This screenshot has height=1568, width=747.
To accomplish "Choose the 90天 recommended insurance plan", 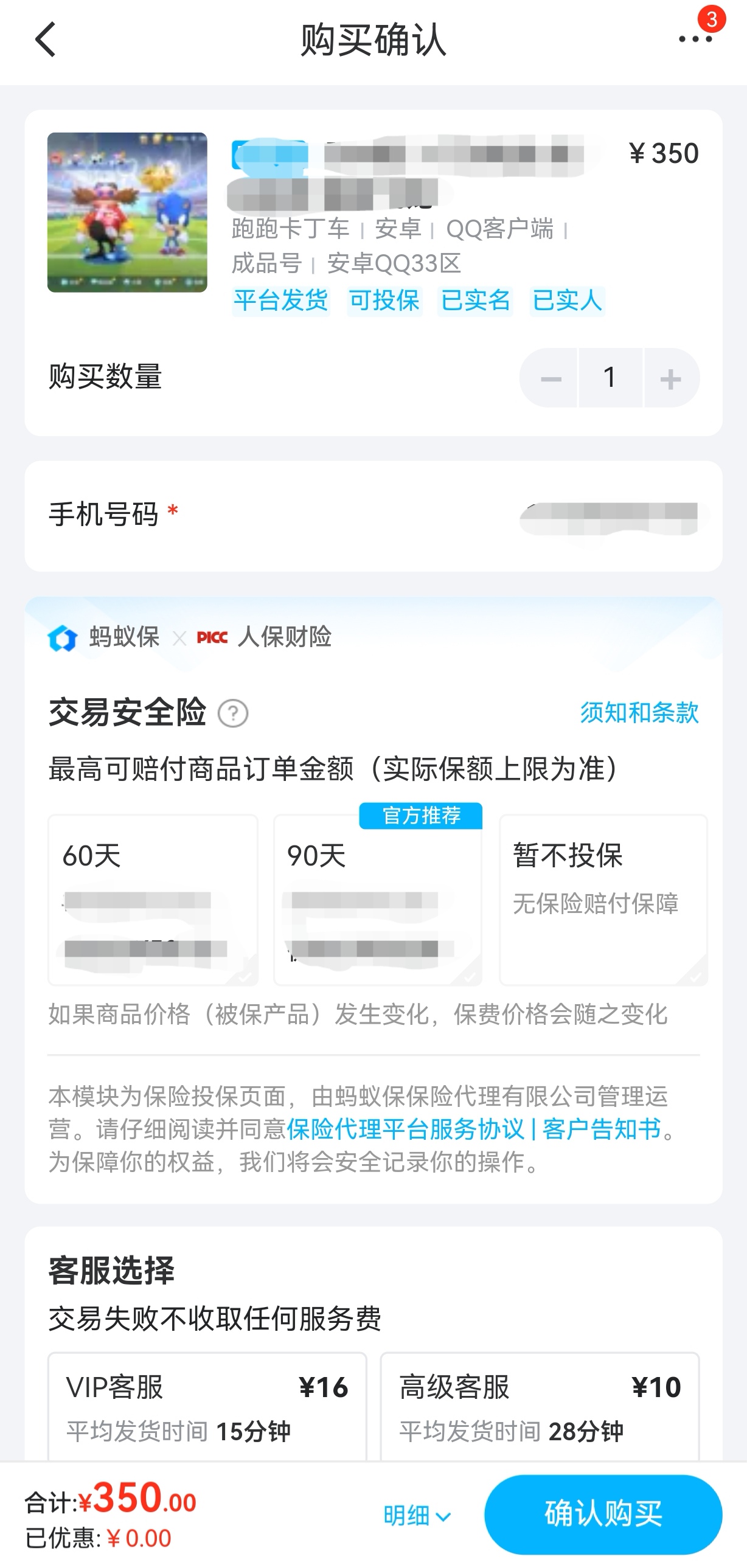I will [x=378, y=899].
